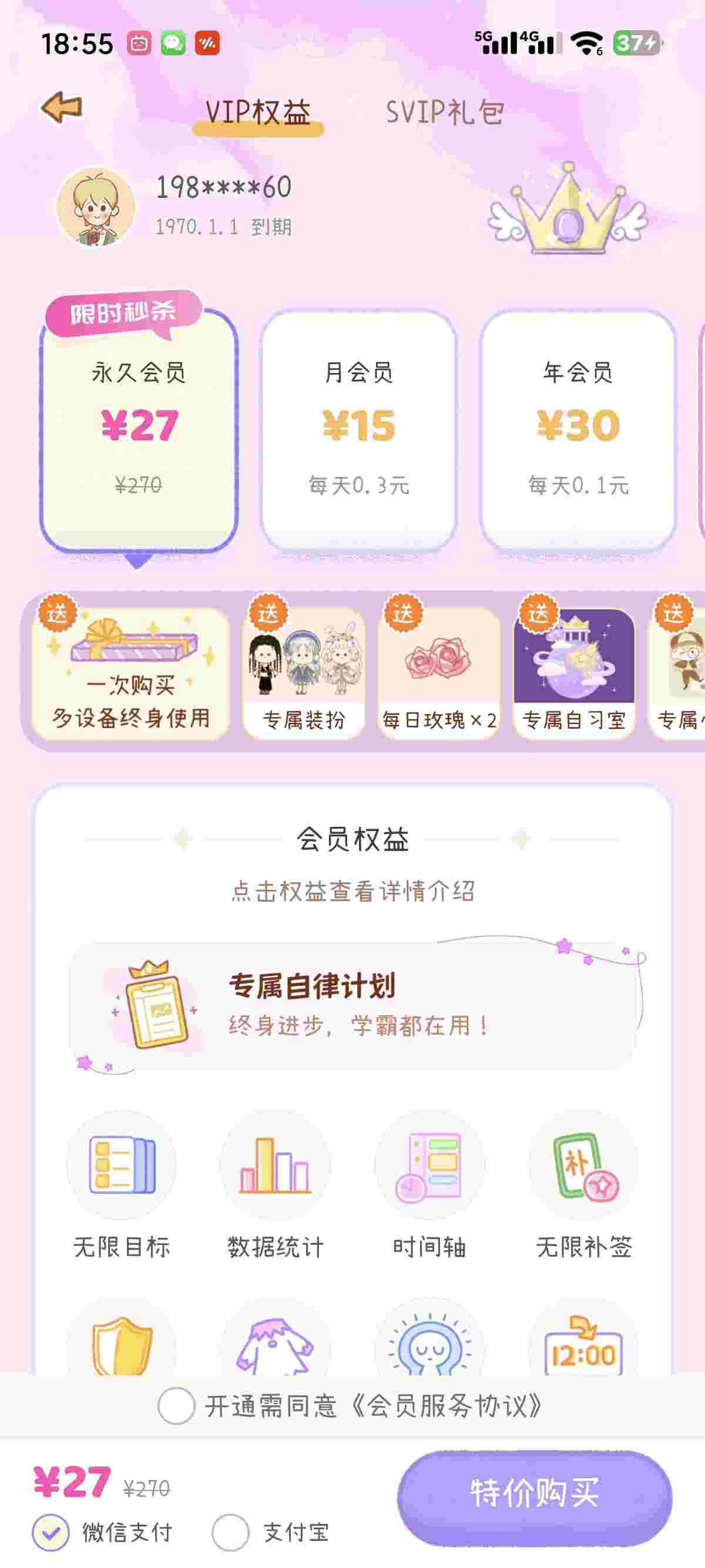Open the 每日玫瑰×2 gift card
Screen dimensions: 705x1568
(439, 674)
